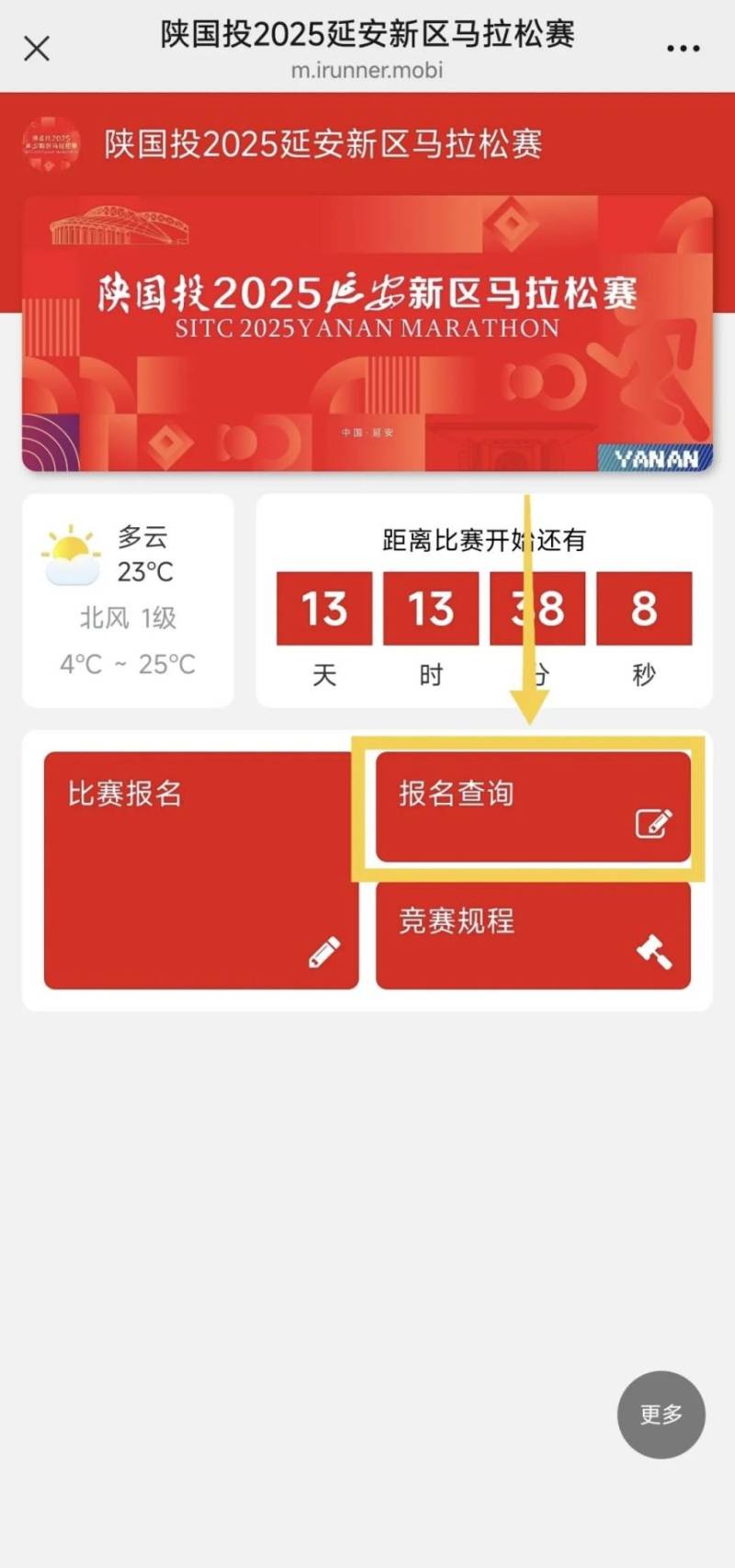This screenshot has width=735, height=1568.
Task: Click the countdown 天 days box showing 13
Action: tap(323, 609)
